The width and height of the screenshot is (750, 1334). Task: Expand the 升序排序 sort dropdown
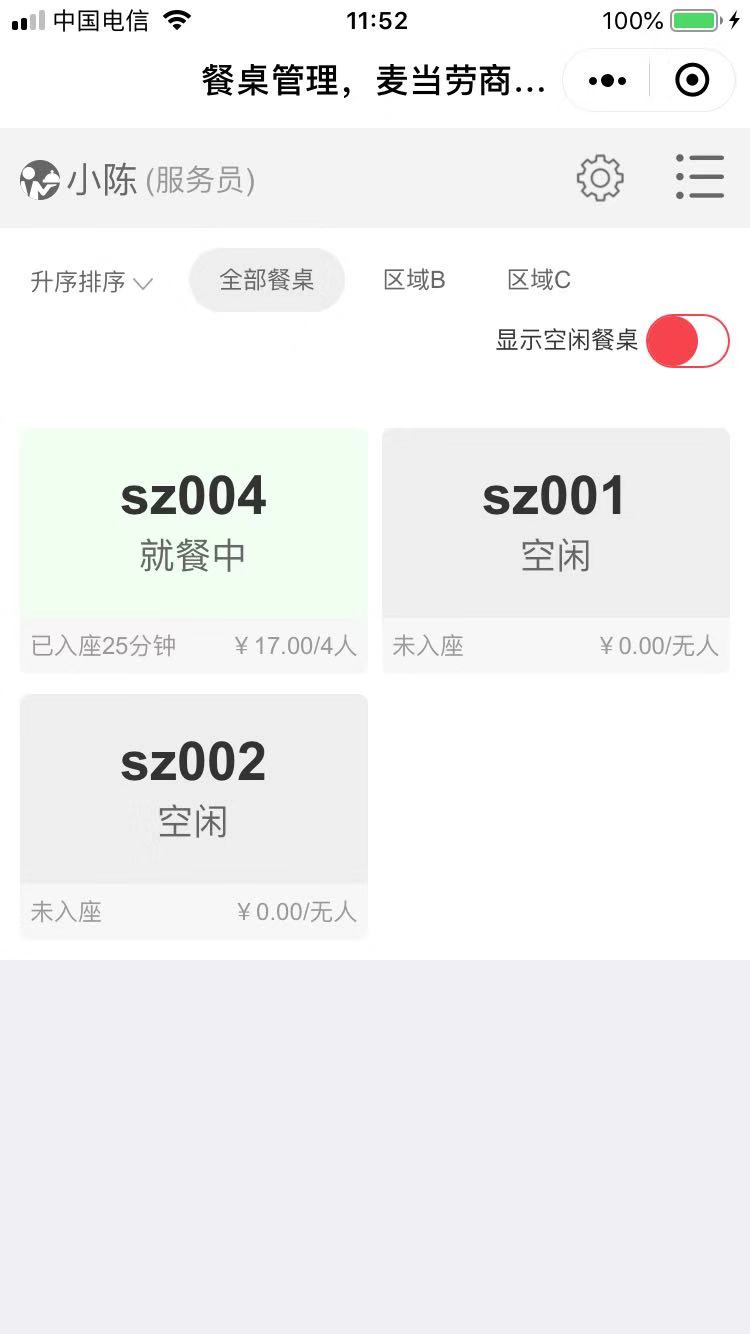[91, 282]
